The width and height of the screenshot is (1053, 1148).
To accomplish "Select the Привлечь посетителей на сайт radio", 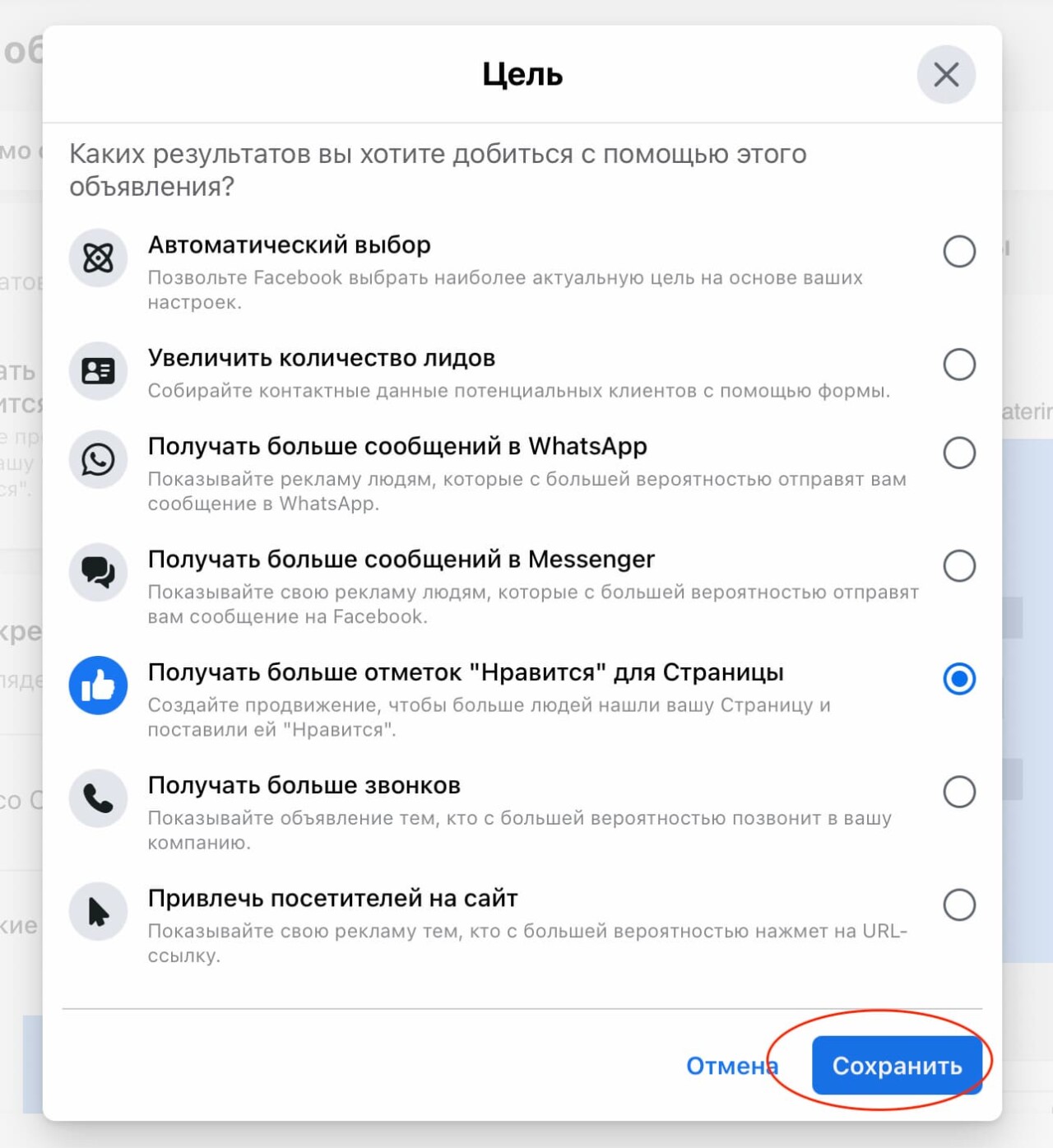I will (958, 905).
